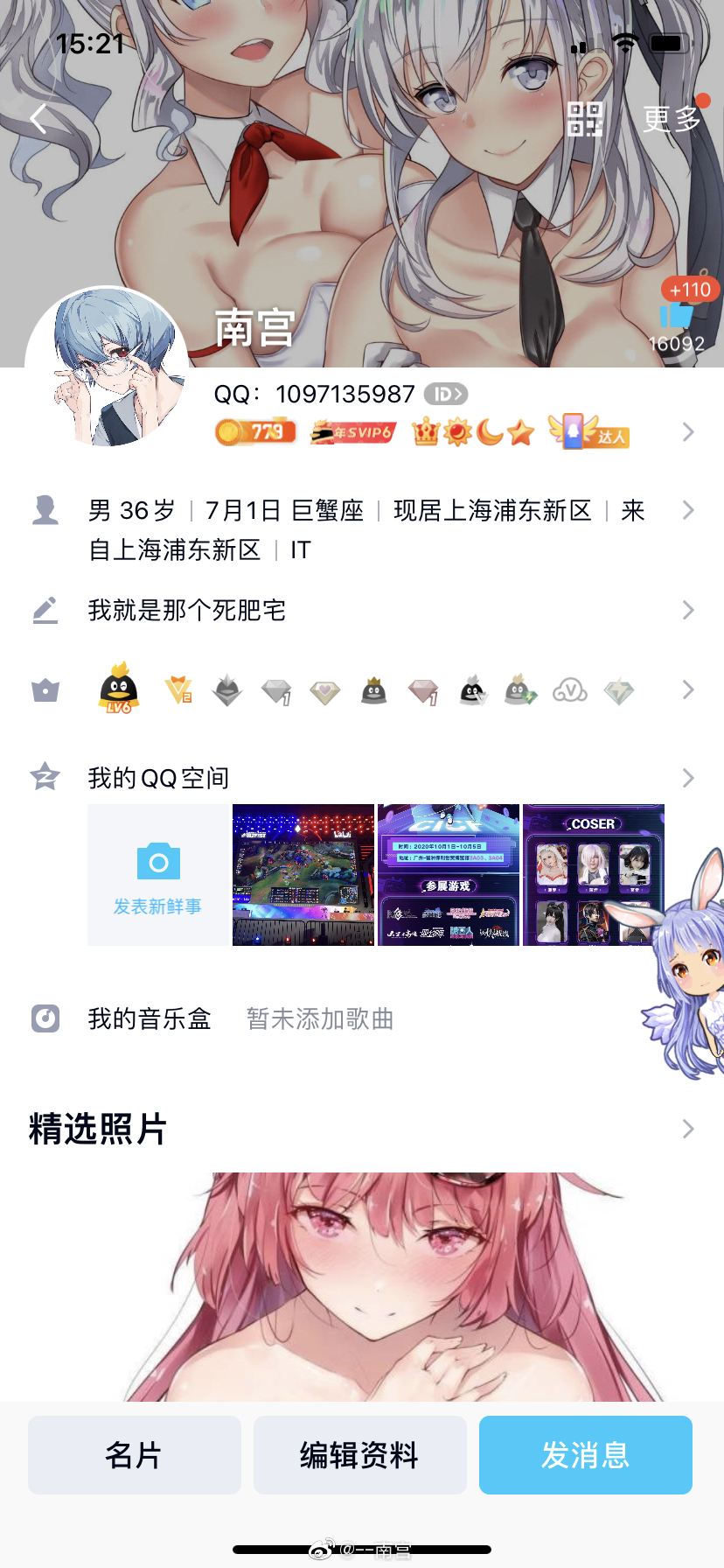The width and height of the screenshot is (724, 1568).
Task: Go back using the top-left arrow
Action: pos(38,119)
